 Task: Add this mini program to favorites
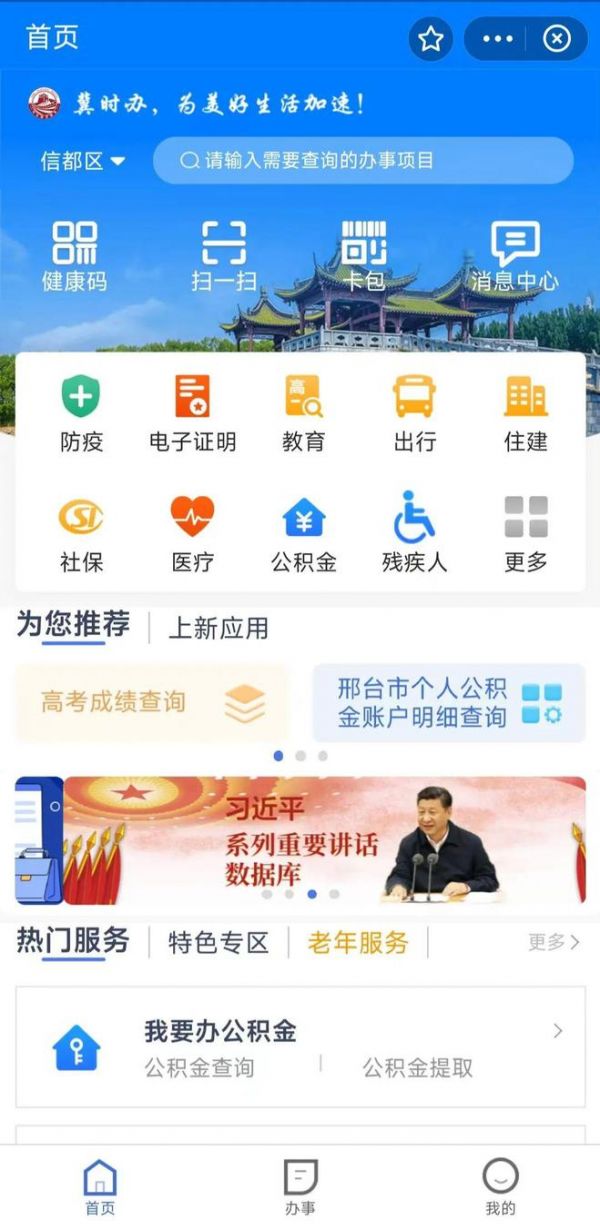[431, 39]
